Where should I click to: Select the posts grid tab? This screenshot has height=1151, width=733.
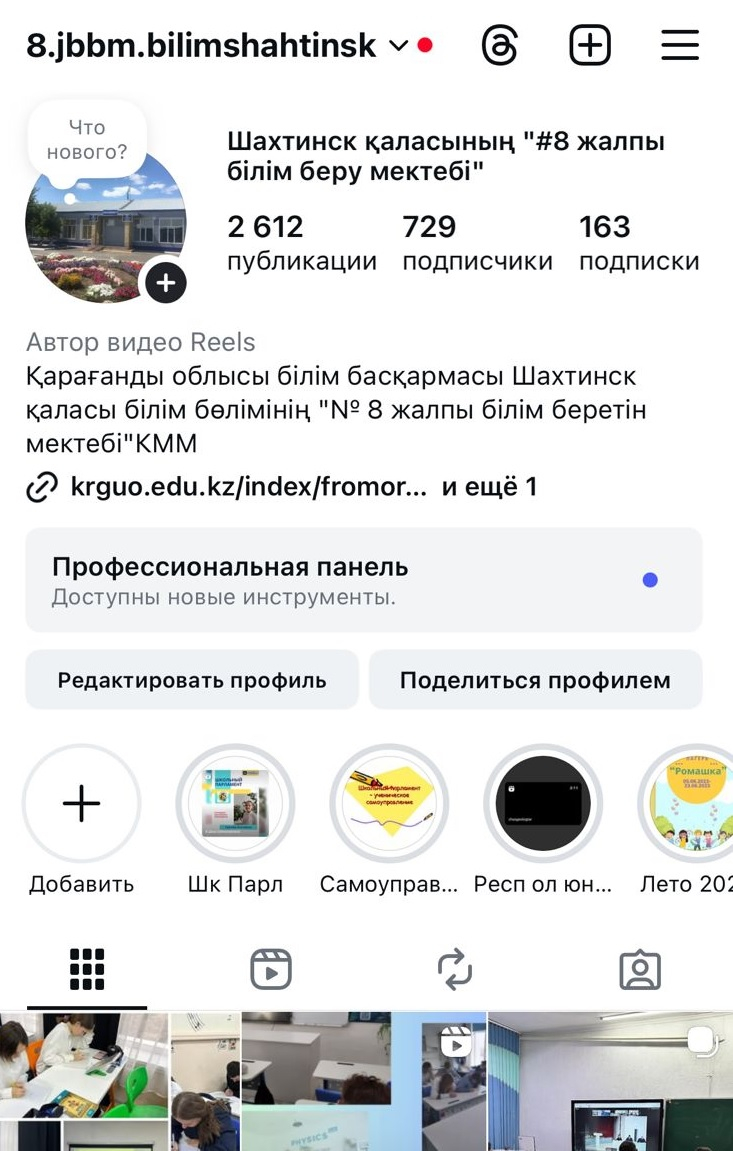87,969
